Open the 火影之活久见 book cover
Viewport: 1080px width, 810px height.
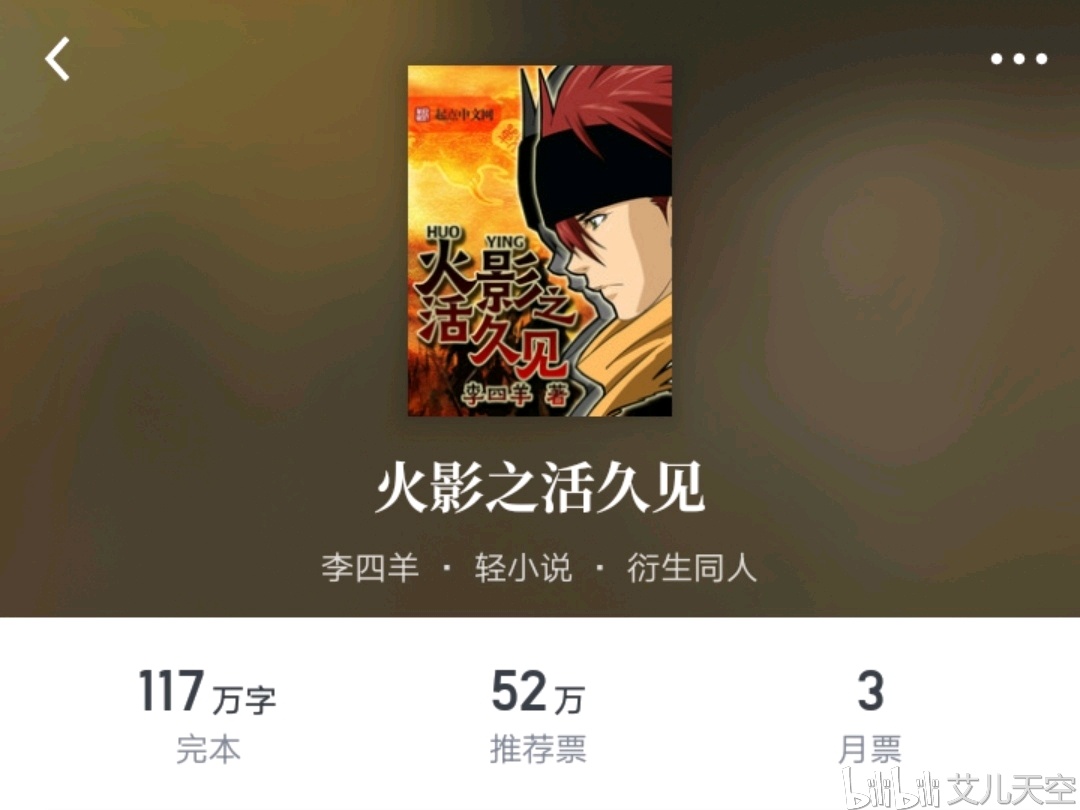point(540,240)
